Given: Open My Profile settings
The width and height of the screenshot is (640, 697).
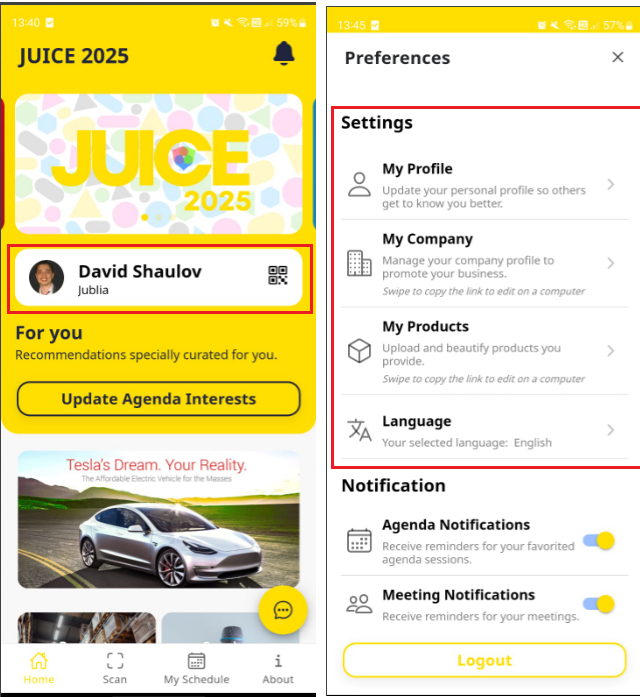Looking at the screenshot, I should pyautogui.click(x=485, y=185).
